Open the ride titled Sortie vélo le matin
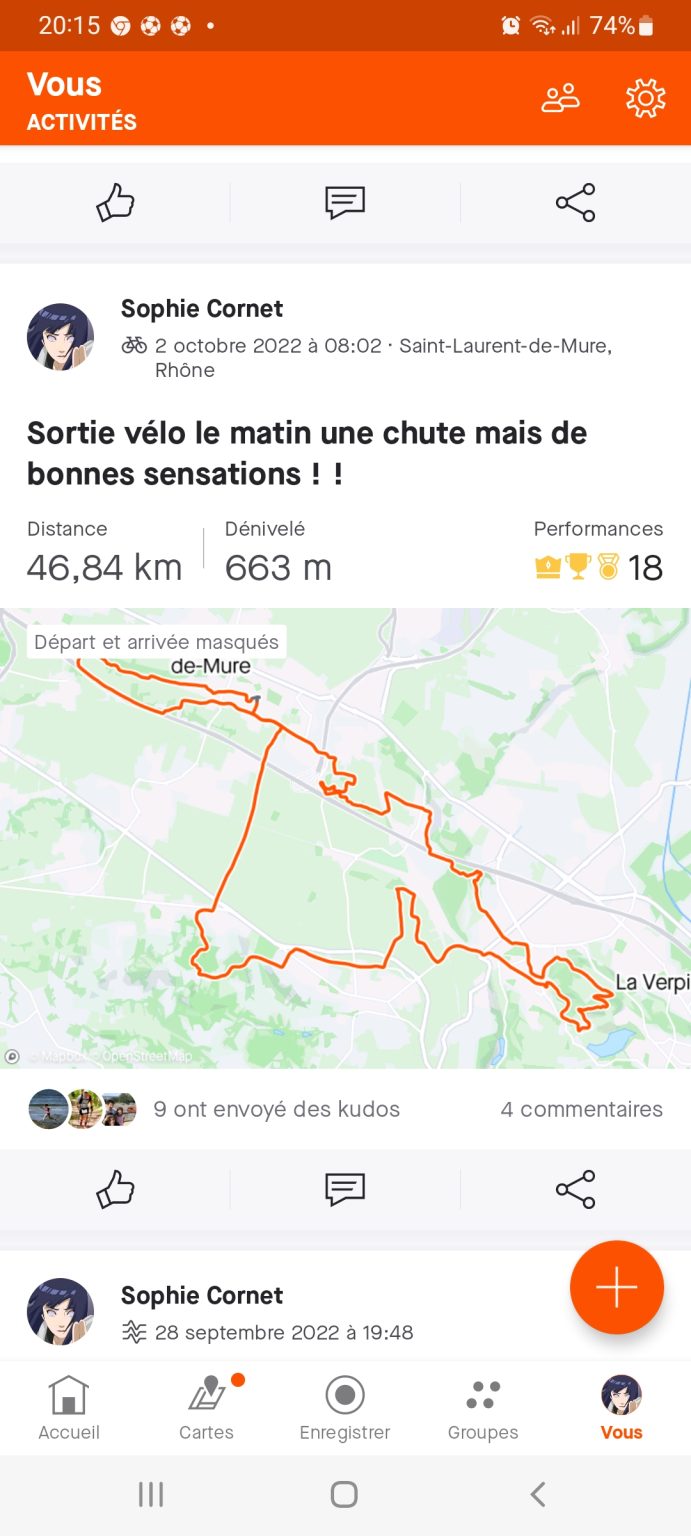The height and width of the screenshot is (1536, 691). pyautogui.click(x=306, y=453)
